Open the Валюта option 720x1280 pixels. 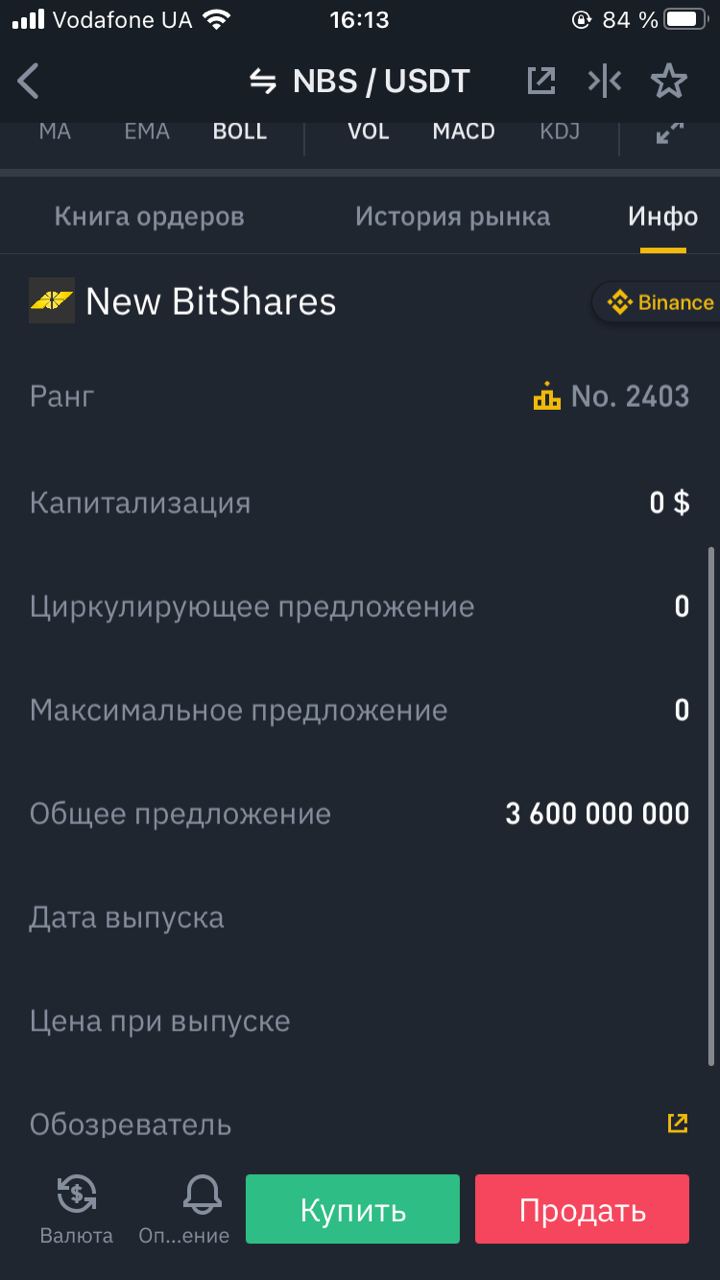click(x=76, y=1209)
